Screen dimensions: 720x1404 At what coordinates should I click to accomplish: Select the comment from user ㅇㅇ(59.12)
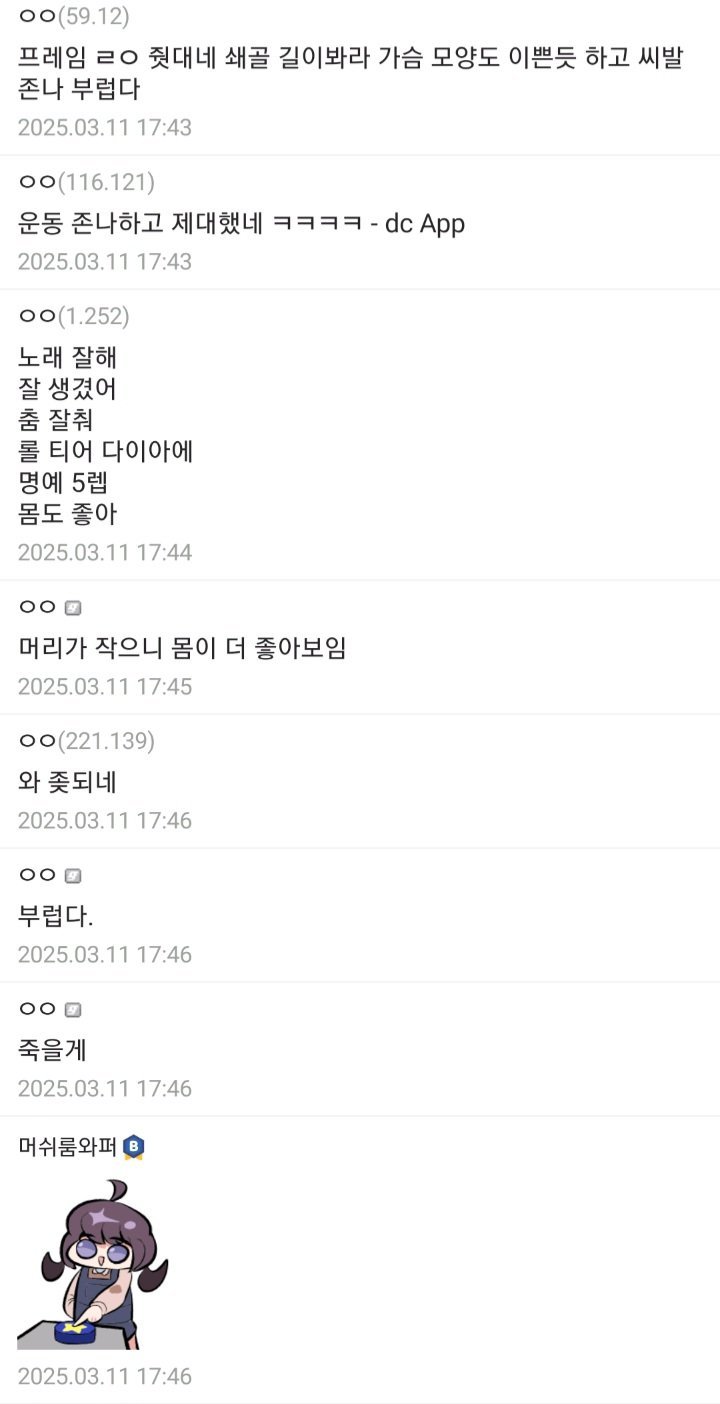coord(350,73)
